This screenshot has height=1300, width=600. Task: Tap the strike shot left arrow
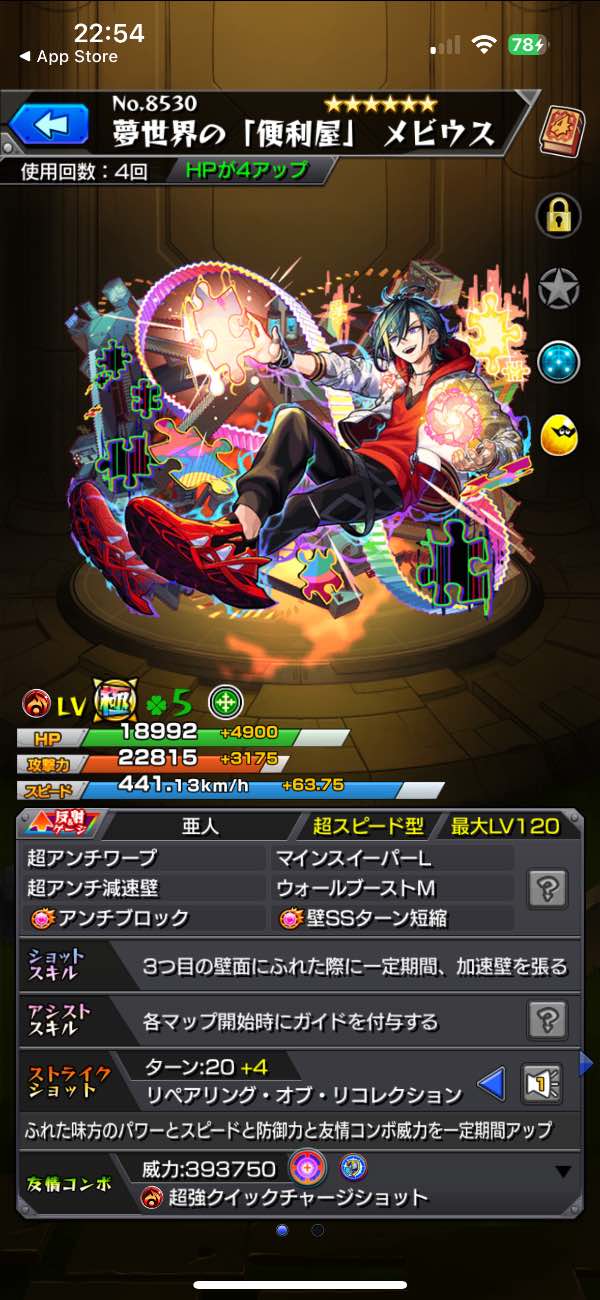[x=489, y=1083]
